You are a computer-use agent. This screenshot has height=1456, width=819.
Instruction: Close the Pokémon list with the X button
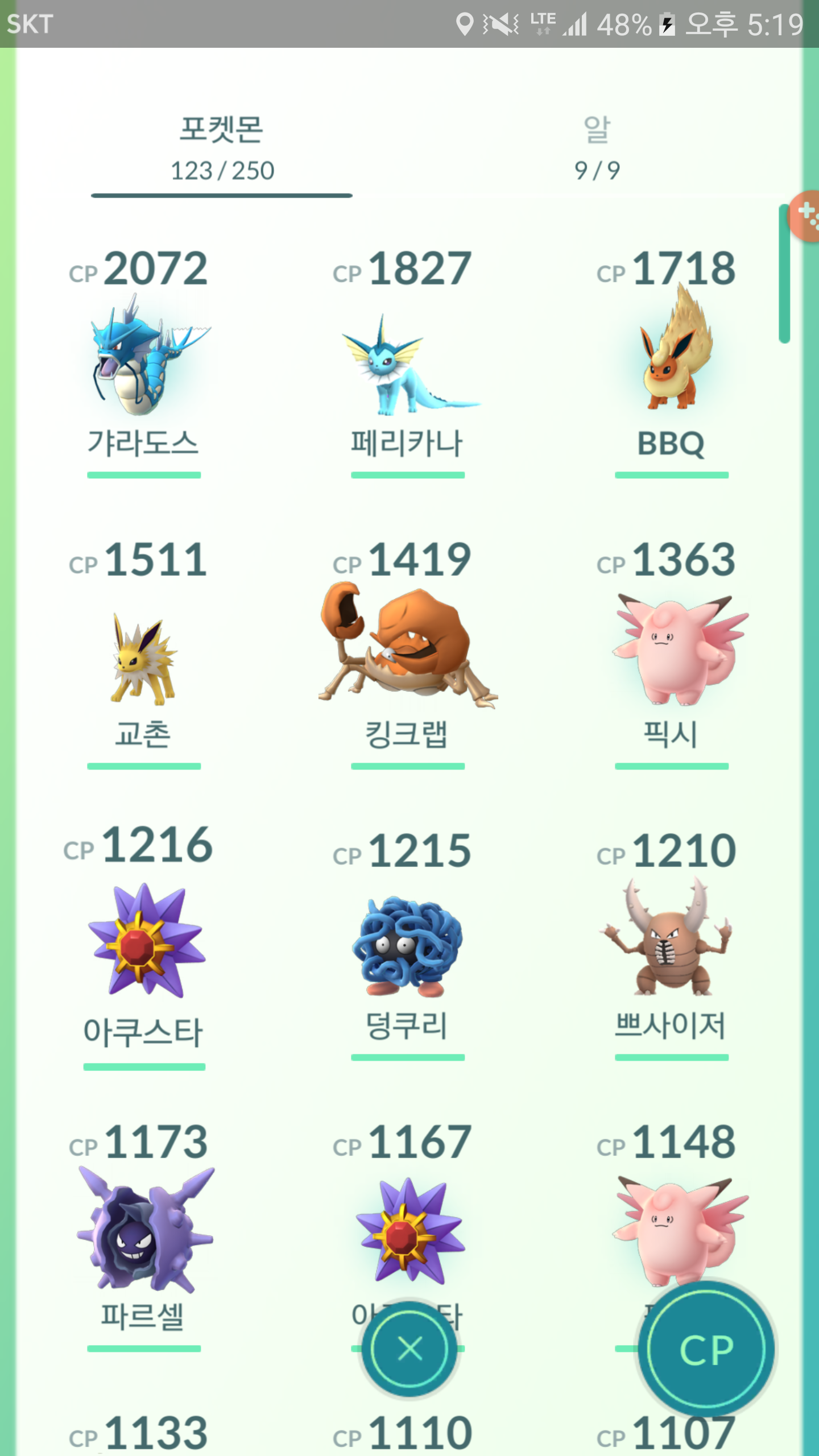point(409,1349)
